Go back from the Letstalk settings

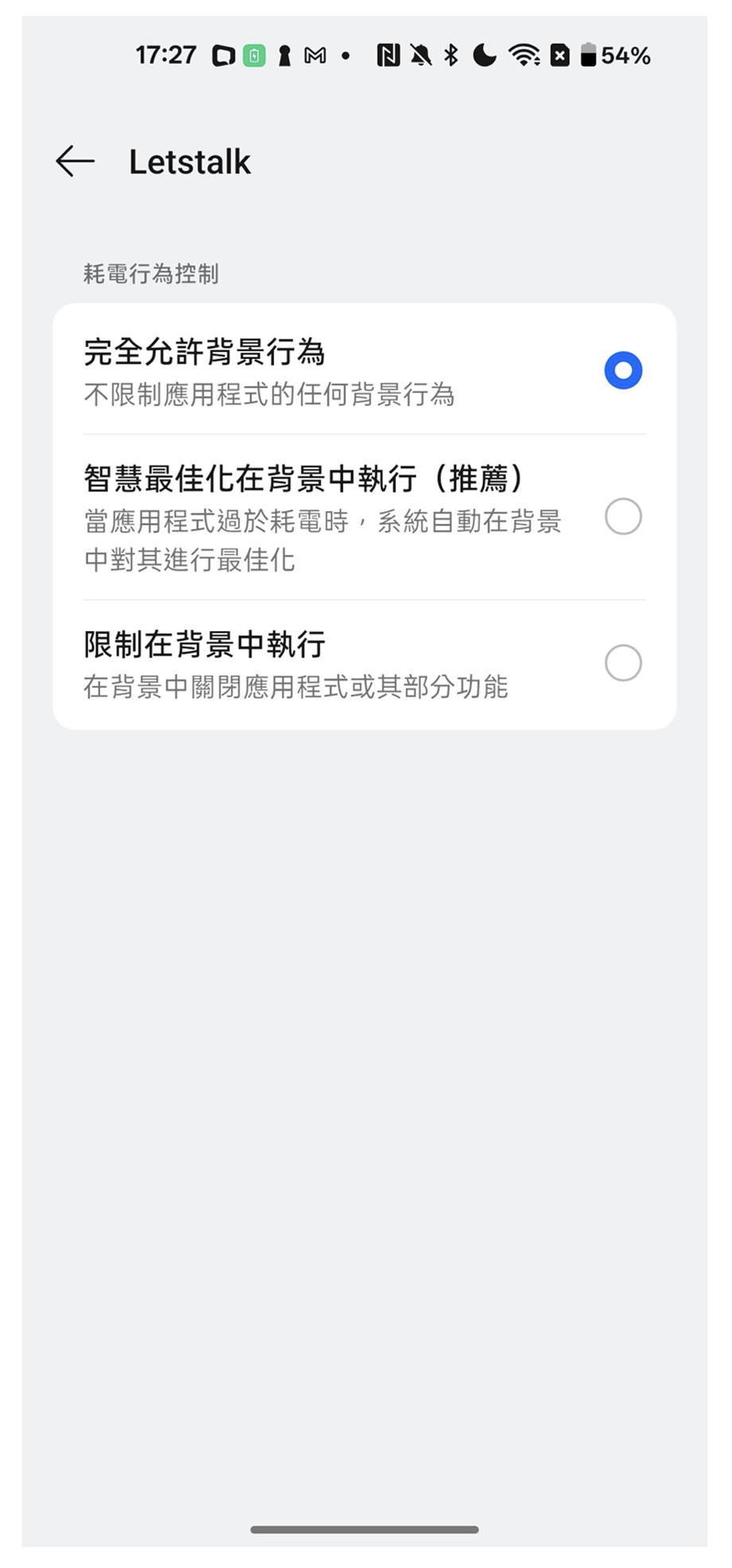[x=76, y=162]
